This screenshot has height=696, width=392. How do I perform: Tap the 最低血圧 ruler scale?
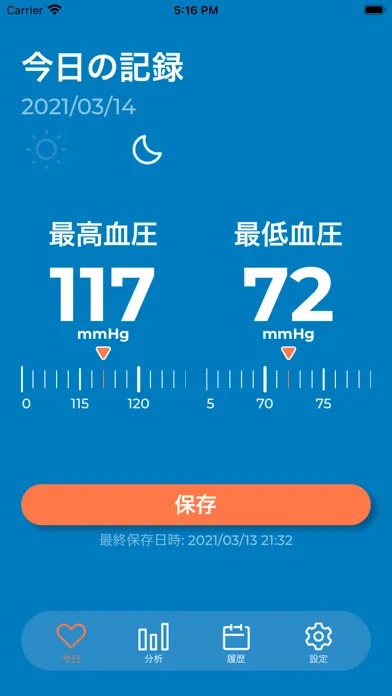click(x=289, y=386)
